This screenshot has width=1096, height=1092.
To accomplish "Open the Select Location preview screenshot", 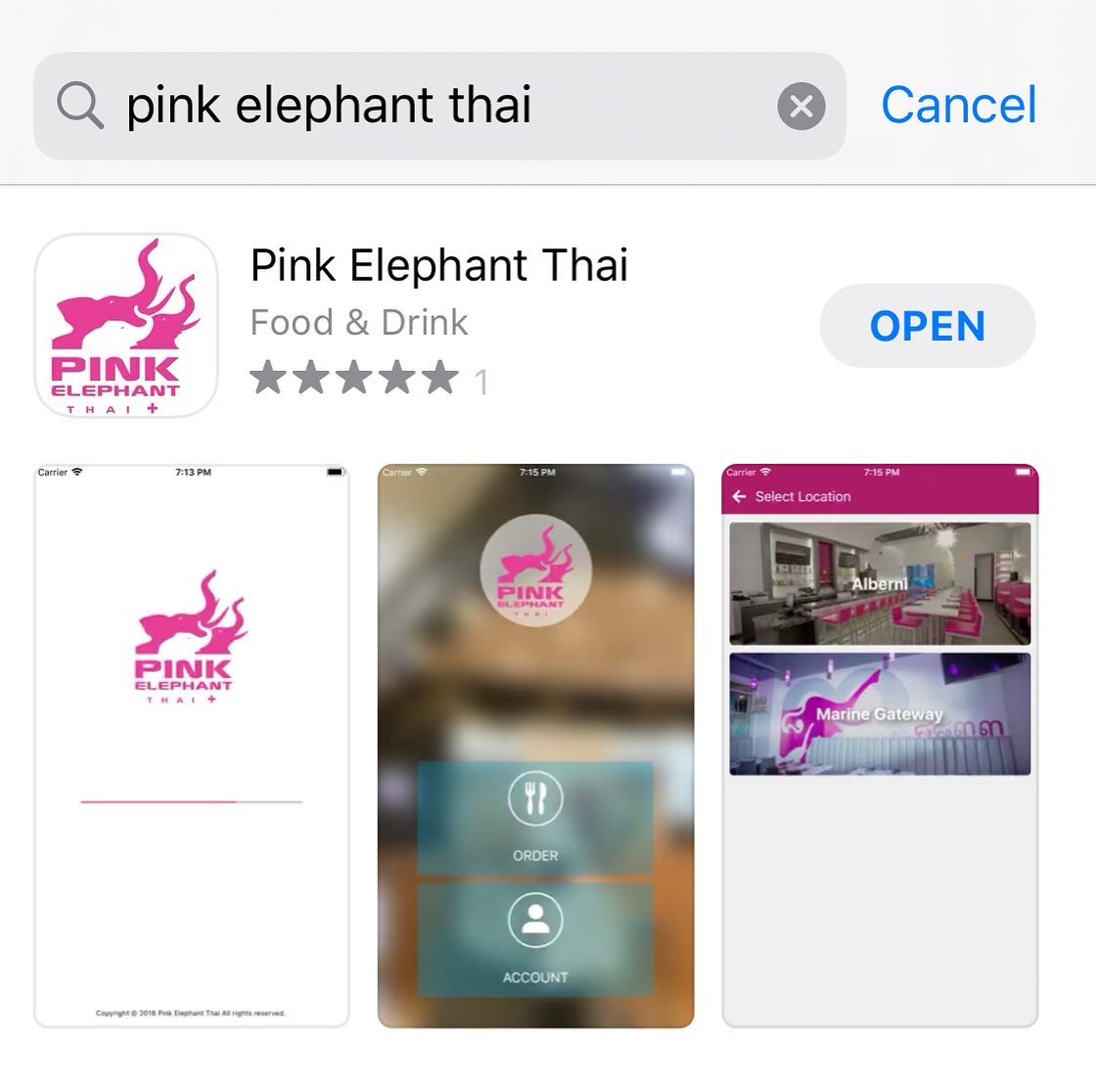I will point(879,746).
